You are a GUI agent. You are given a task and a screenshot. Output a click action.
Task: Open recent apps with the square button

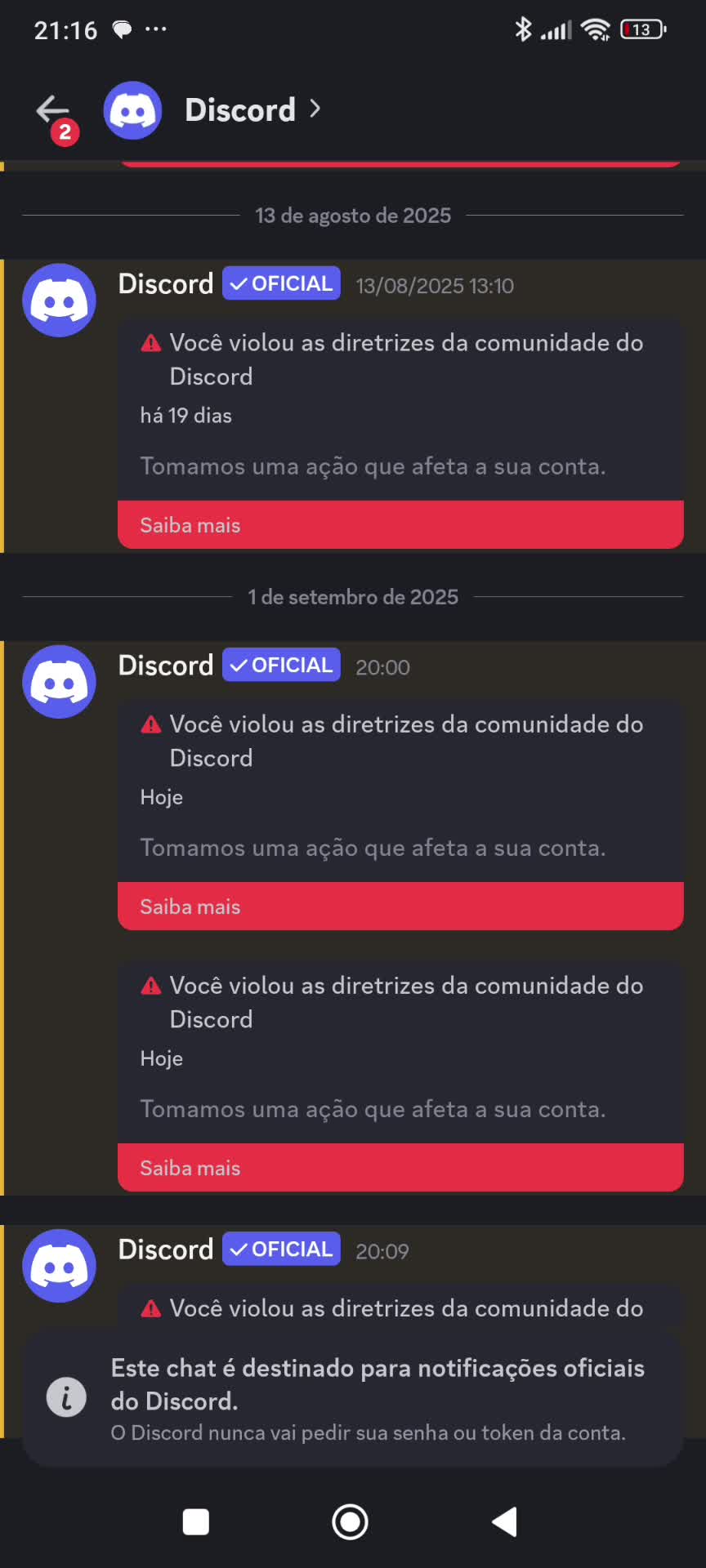(196, 1521)
